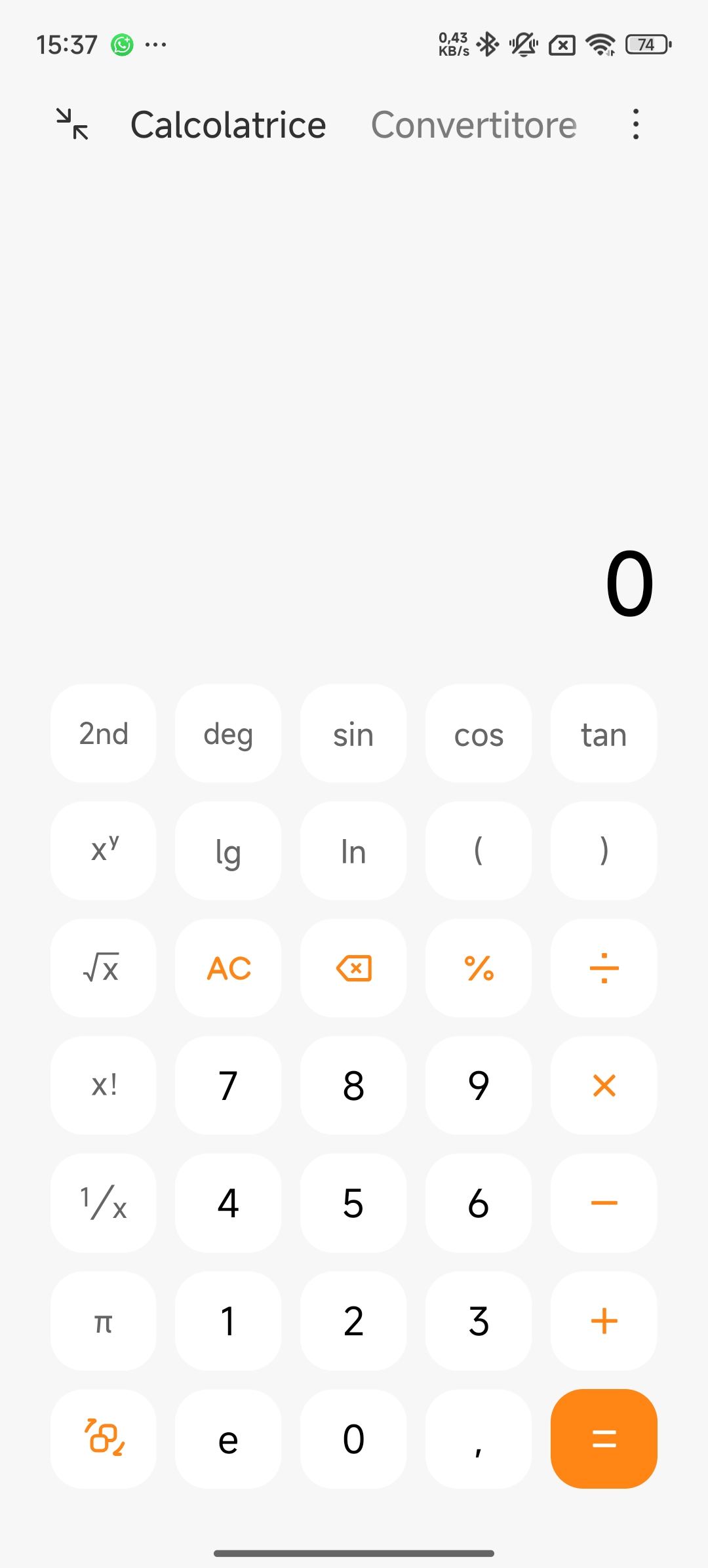Add the plus operator
Image resolution: width=708 pixels, height=1568 pixels.
pyautogui.click(x=604, y=1321)
